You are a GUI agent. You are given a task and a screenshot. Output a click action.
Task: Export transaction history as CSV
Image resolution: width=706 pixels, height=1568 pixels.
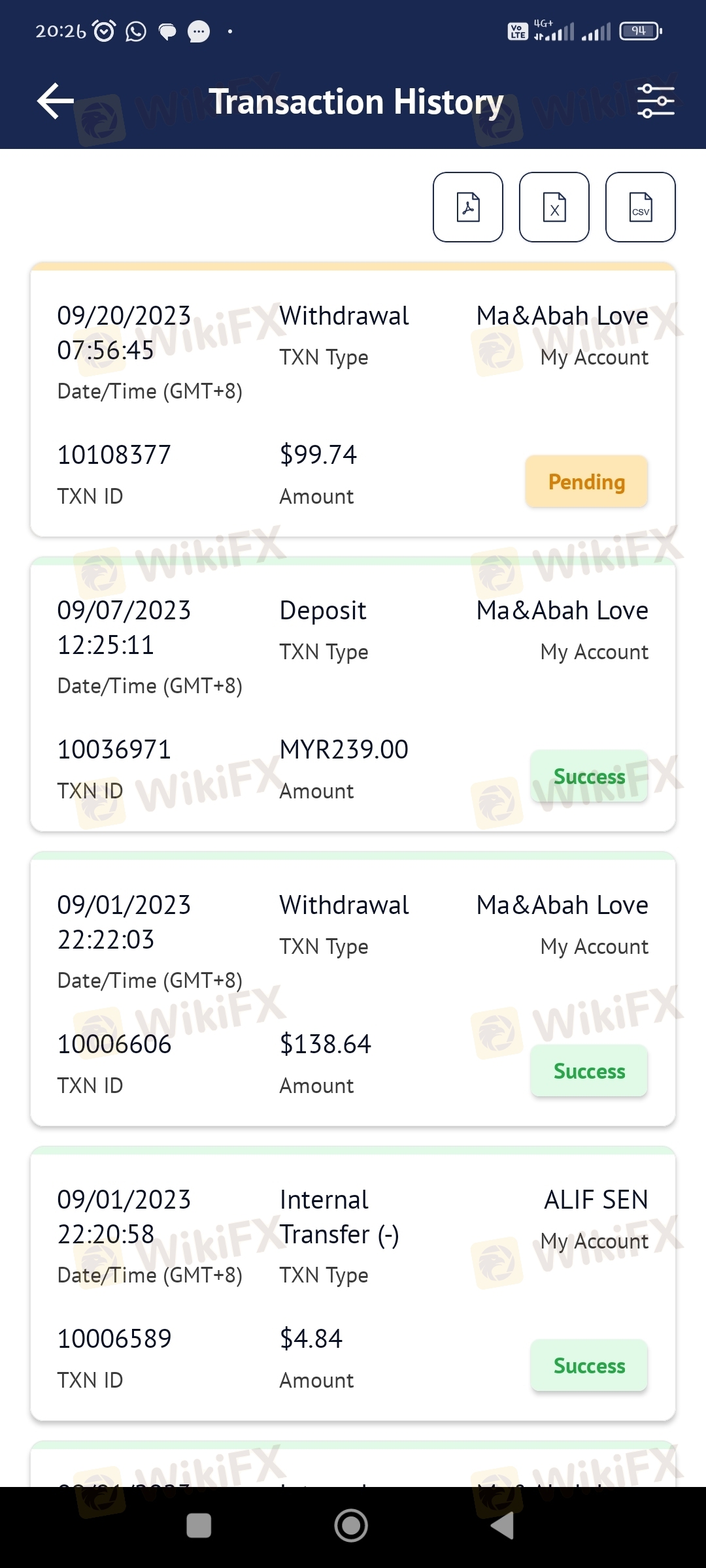click(641, 207)
